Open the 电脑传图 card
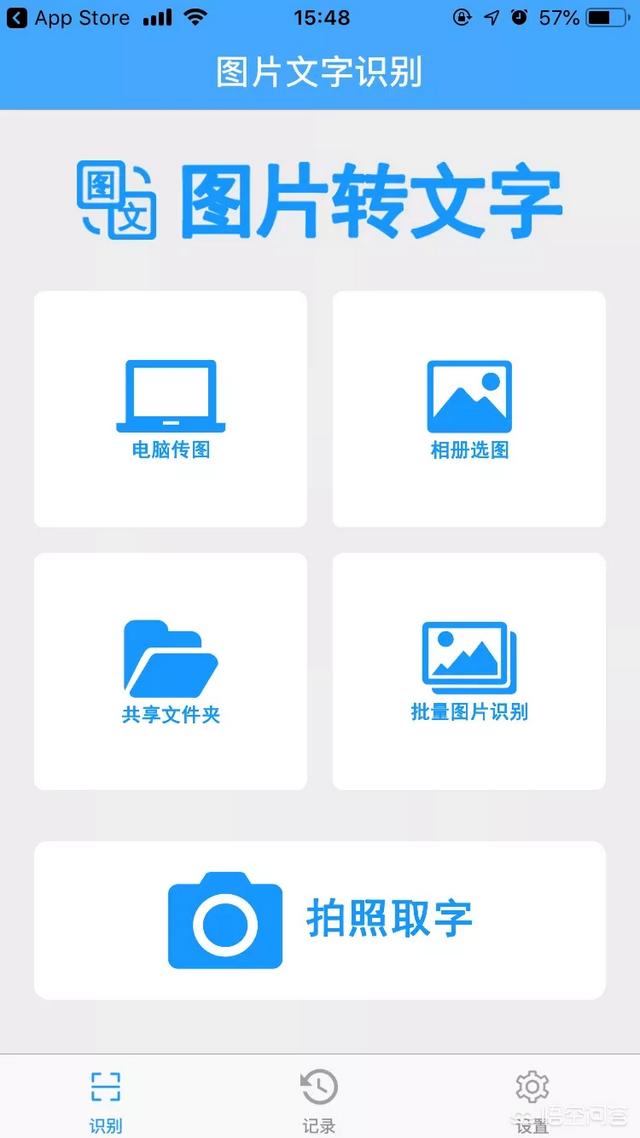The image size is (640, 1138). click(x=170, y=409)
